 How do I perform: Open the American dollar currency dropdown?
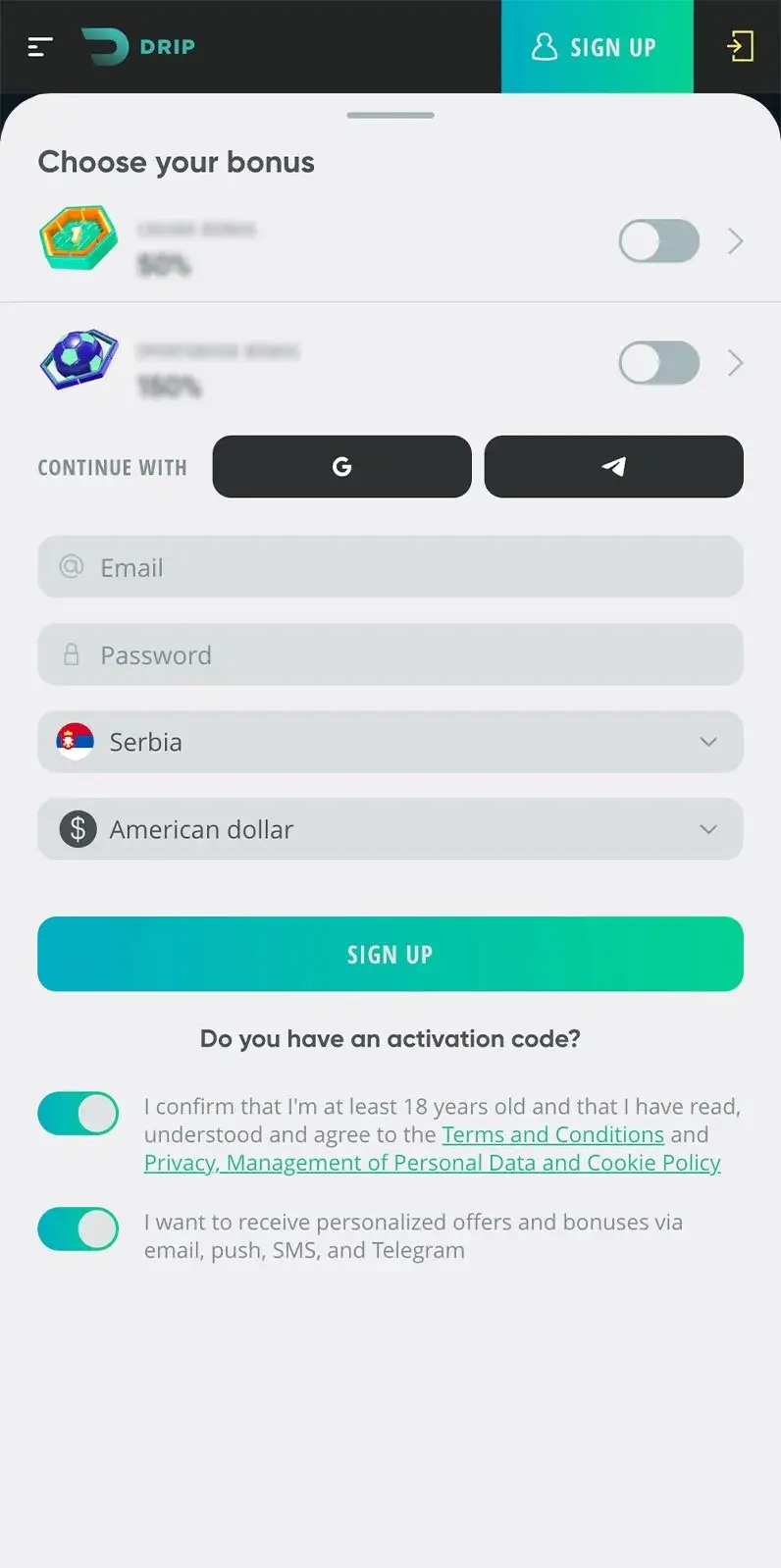[390, 829]
